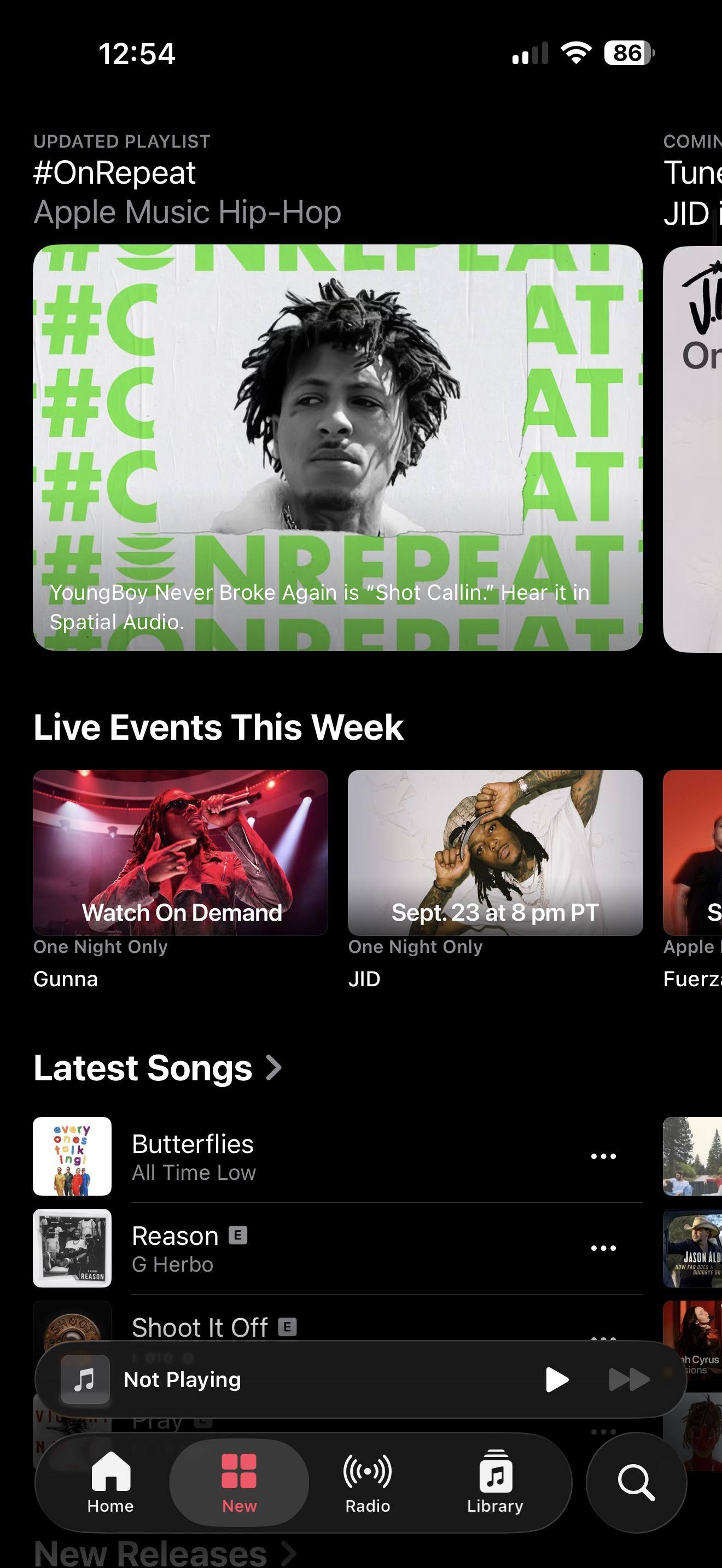Switch to the Radio tab
Image resolution: width=722 pixels, height=1568 pixels.
tap(368, 1482)
